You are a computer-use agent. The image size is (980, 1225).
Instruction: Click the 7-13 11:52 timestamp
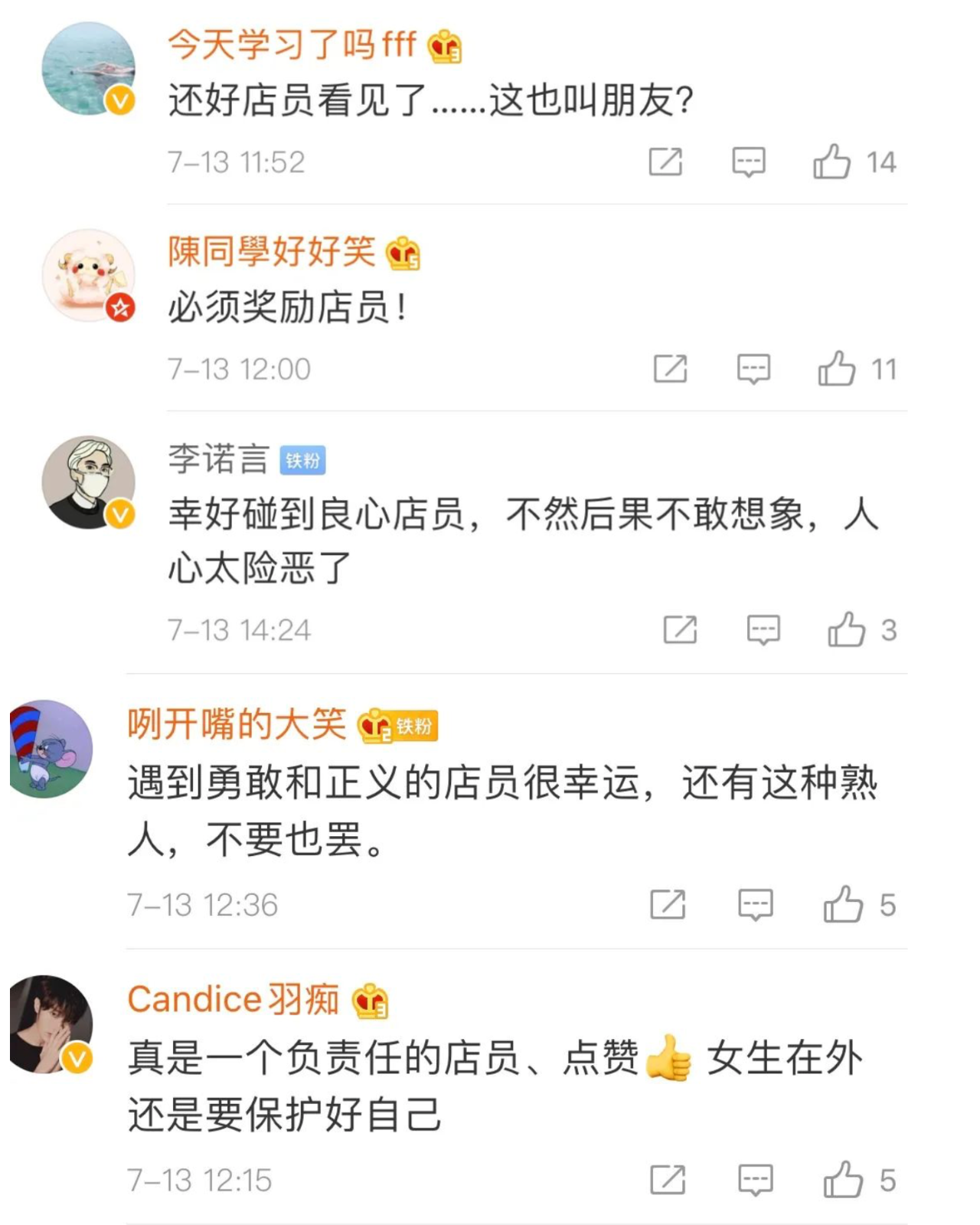(237, 160)
